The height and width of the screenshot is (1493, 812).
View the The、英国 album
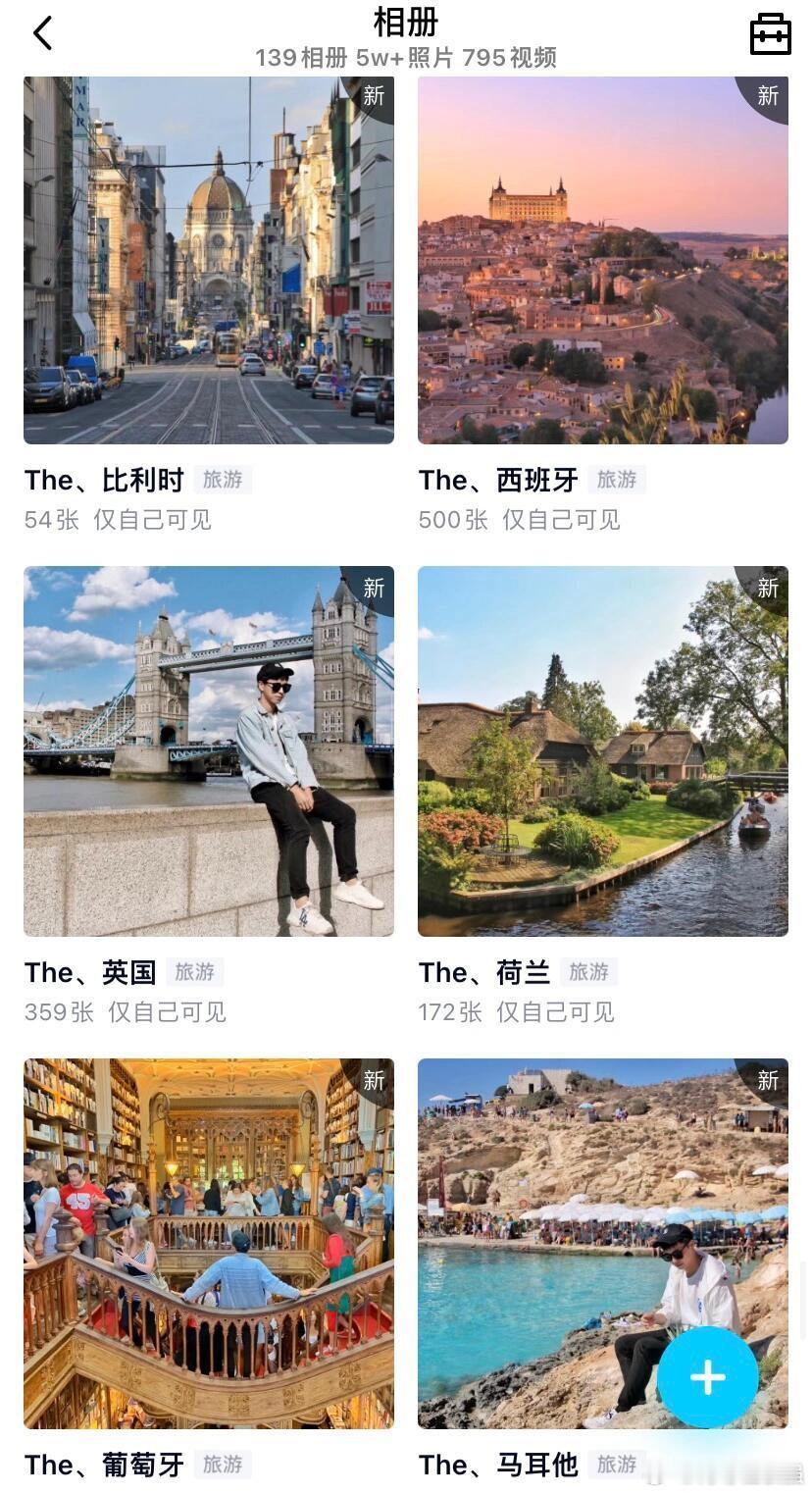[209, 751]
